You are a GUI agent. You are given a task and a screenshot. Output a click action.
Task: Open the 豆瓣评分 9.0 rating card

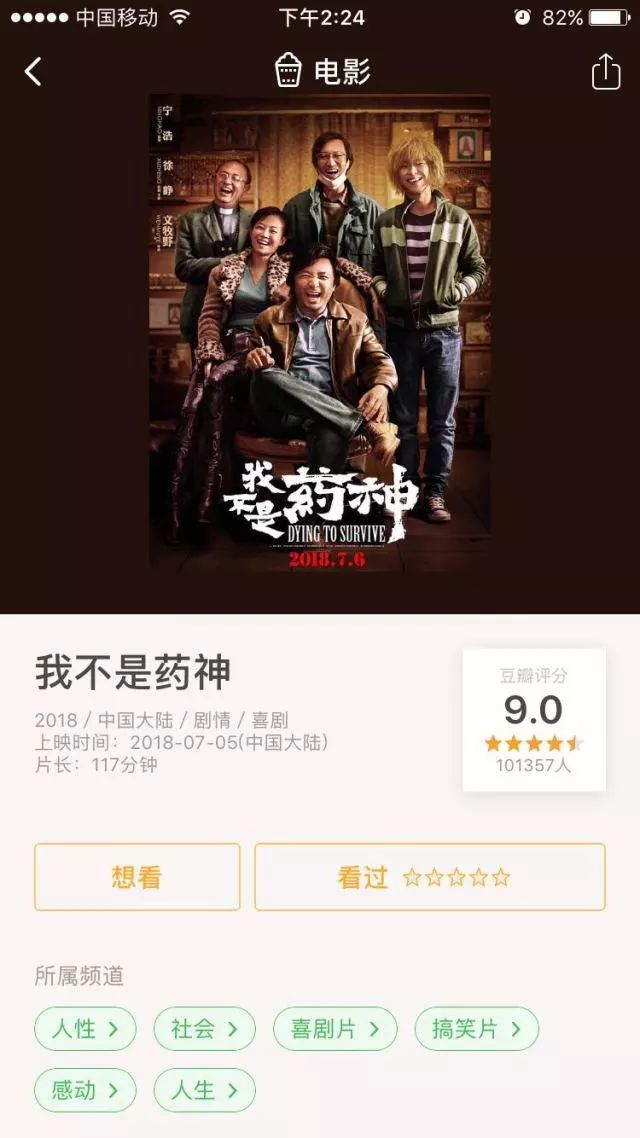[534, 720]
